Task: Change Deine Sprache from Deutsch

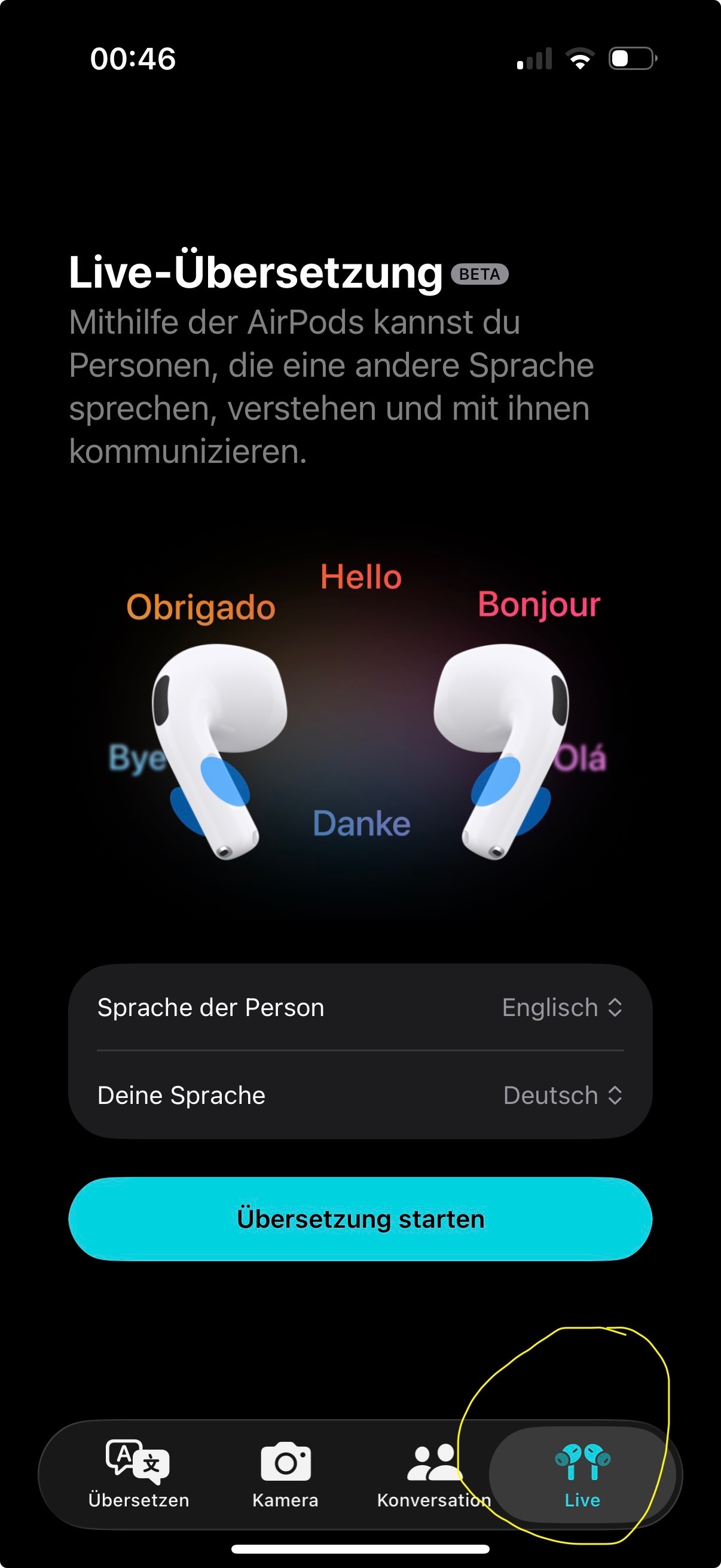Action: coord(360,1095)
